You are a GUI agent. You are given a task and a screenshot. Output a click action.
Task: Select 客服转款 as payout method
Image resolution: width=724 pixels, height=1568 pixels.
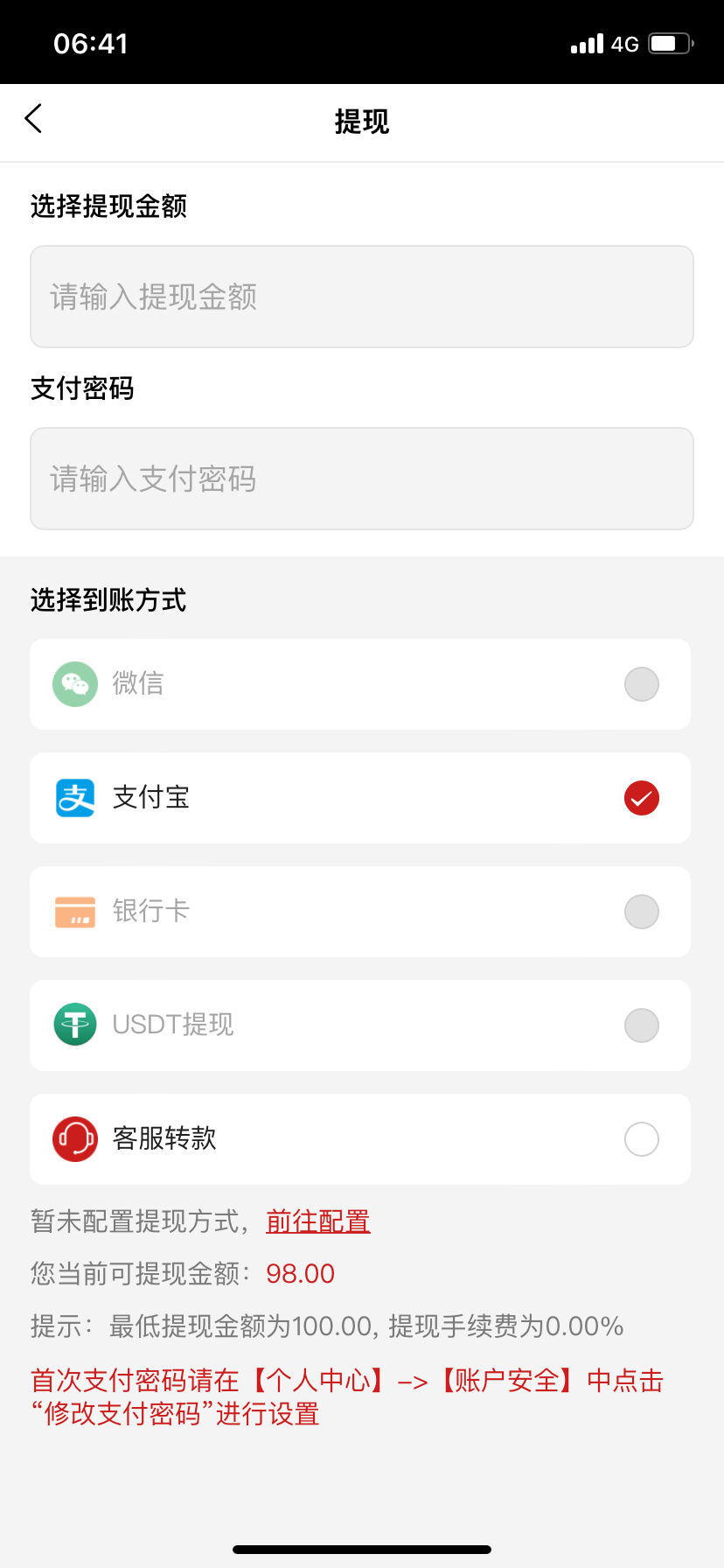pyautogui.click(x=360, y=1139)
